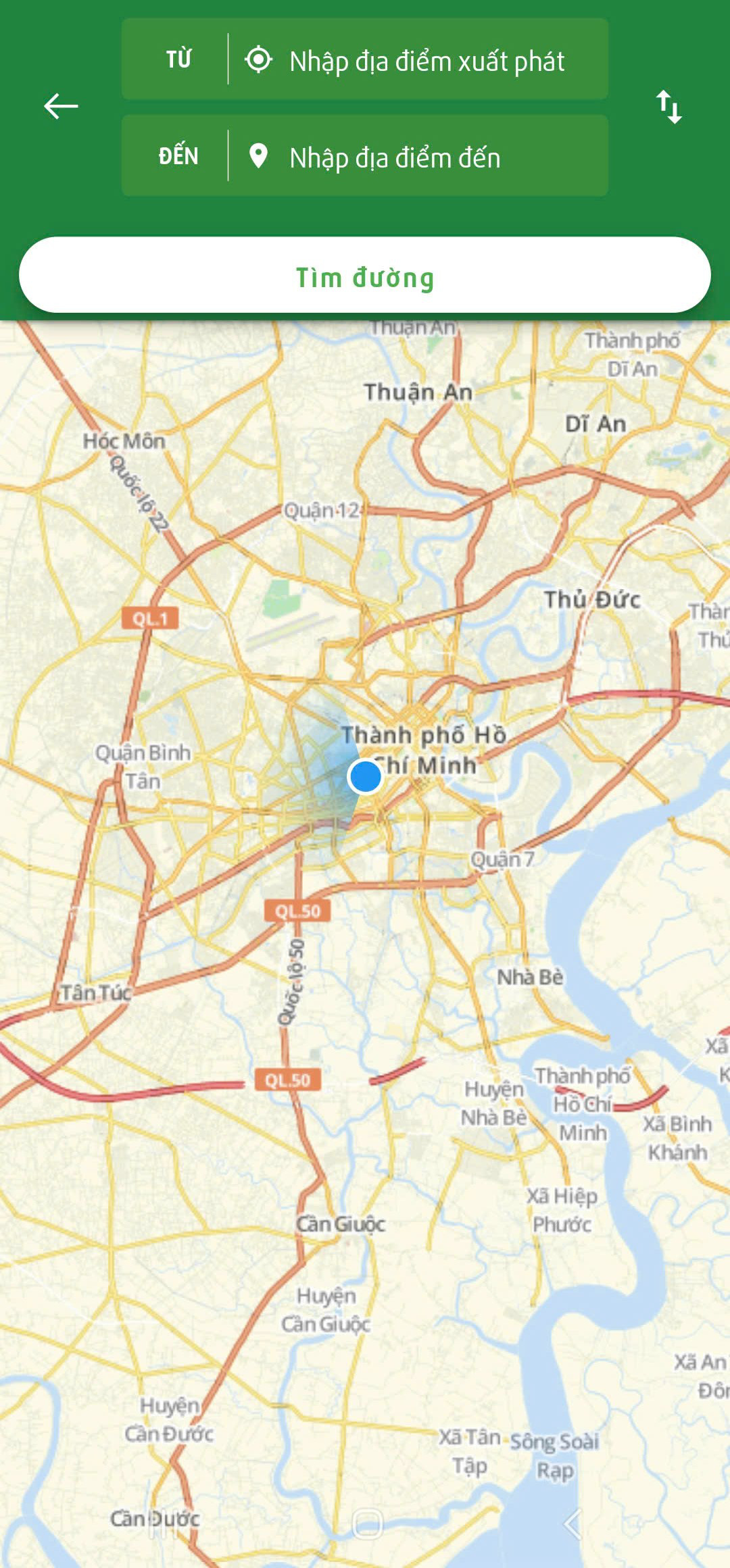The height and width of the screenshot is (1568, 730).
Task: Use current location icon in the 'Từ' field
Action: 258,59
